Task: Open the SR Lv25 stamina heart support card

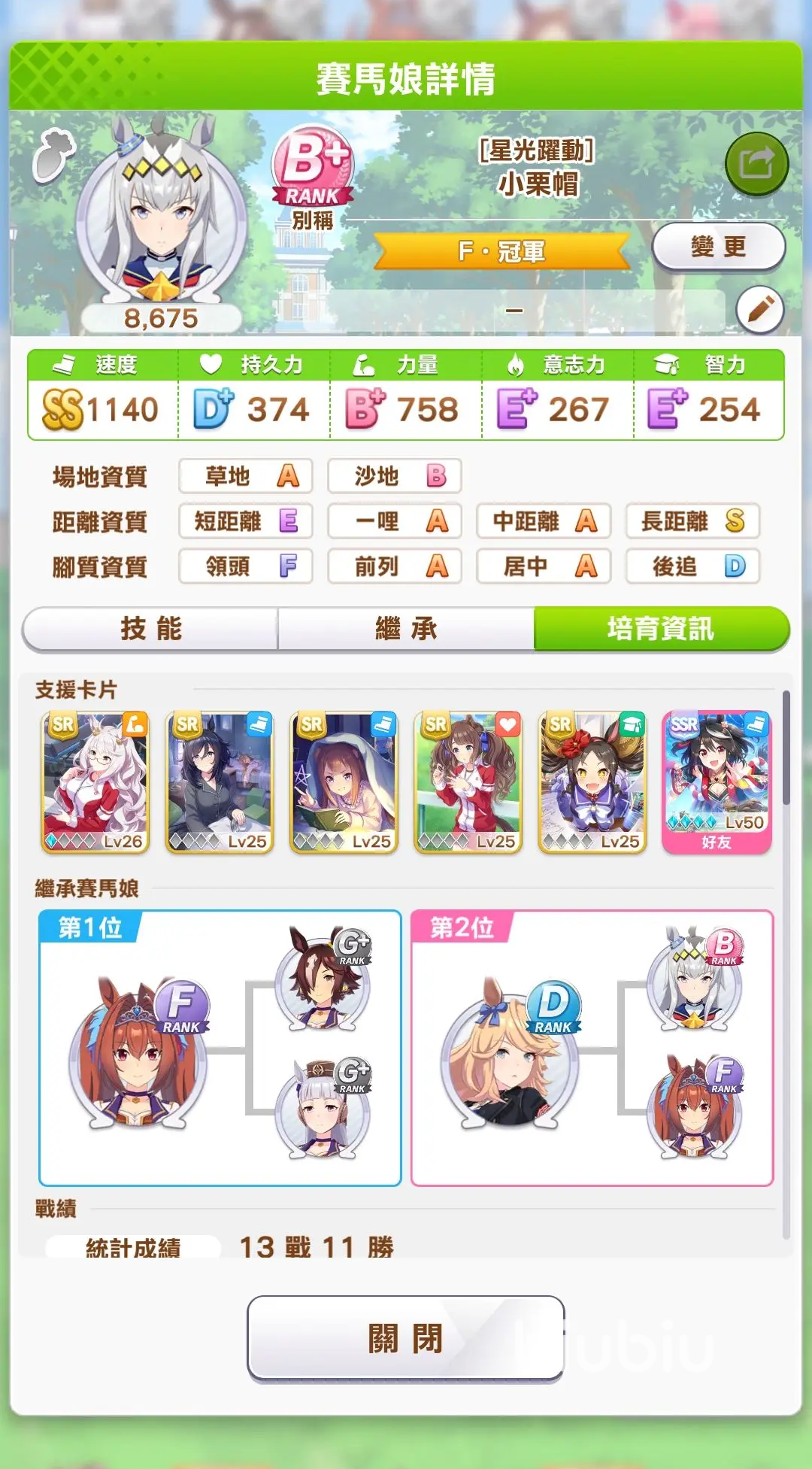Action: 468,782
